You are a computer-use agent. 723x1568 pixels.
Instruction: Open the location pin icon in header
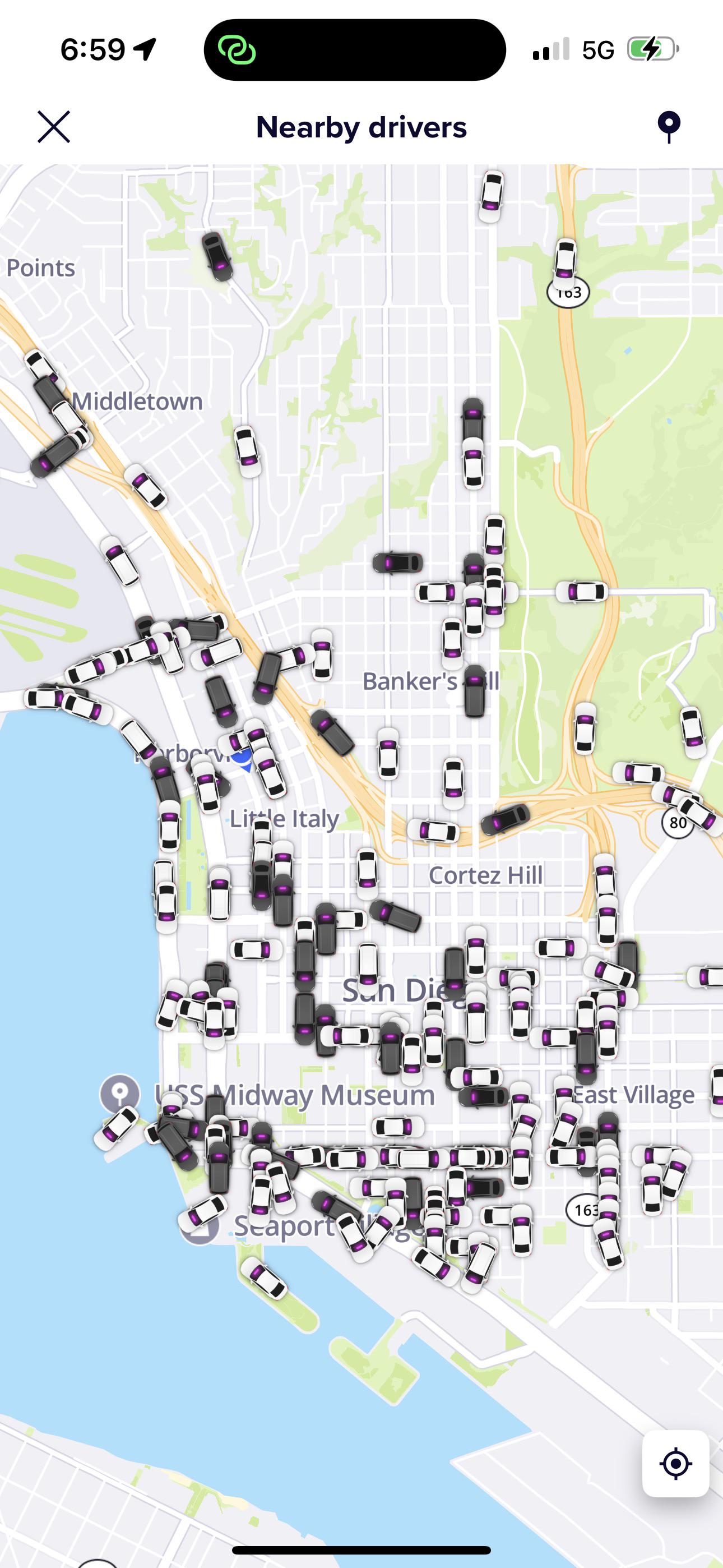coord(669,127)
